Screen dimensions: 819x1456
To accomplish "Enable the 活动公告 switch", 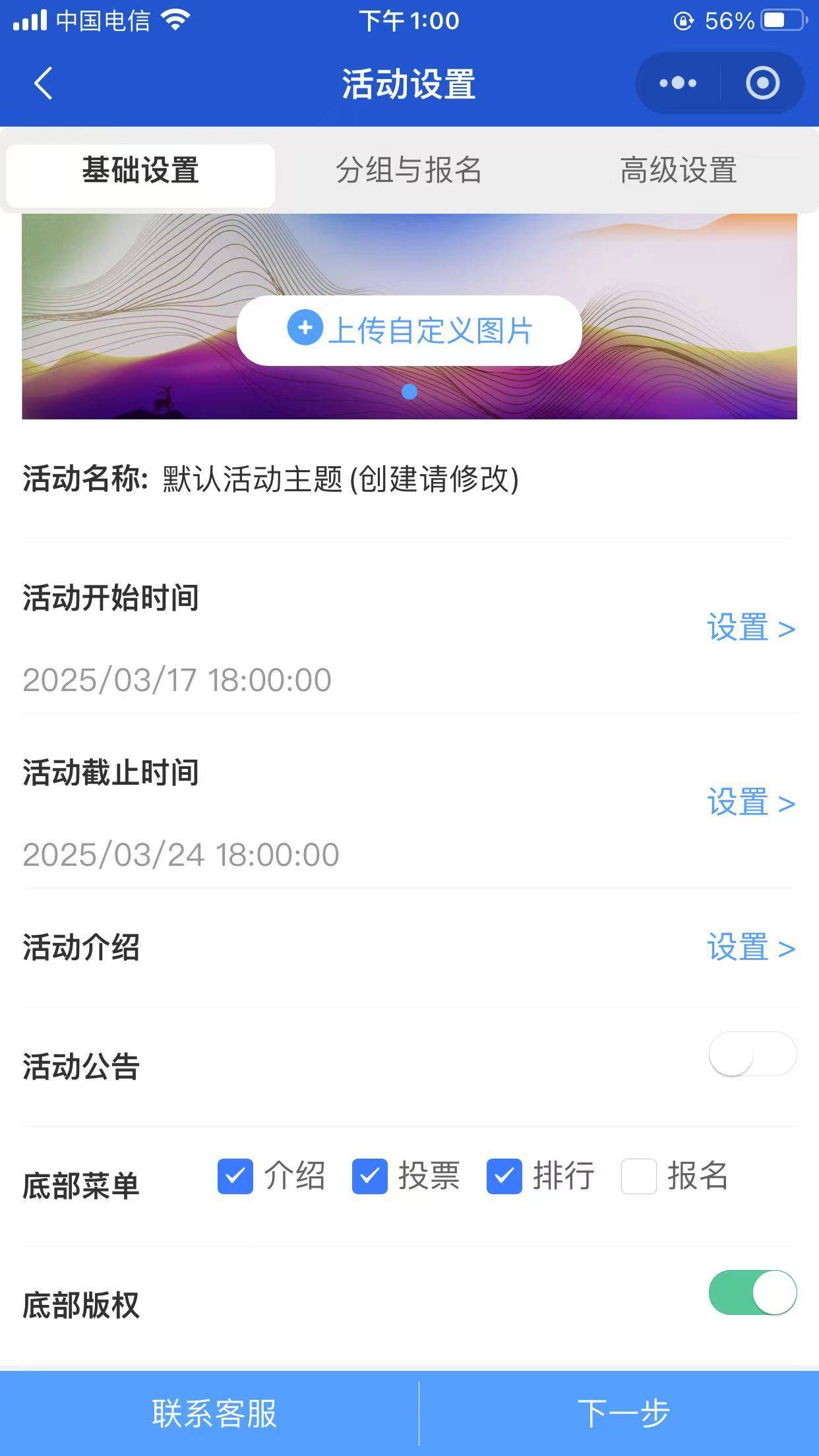I will tap(752, 1054).
